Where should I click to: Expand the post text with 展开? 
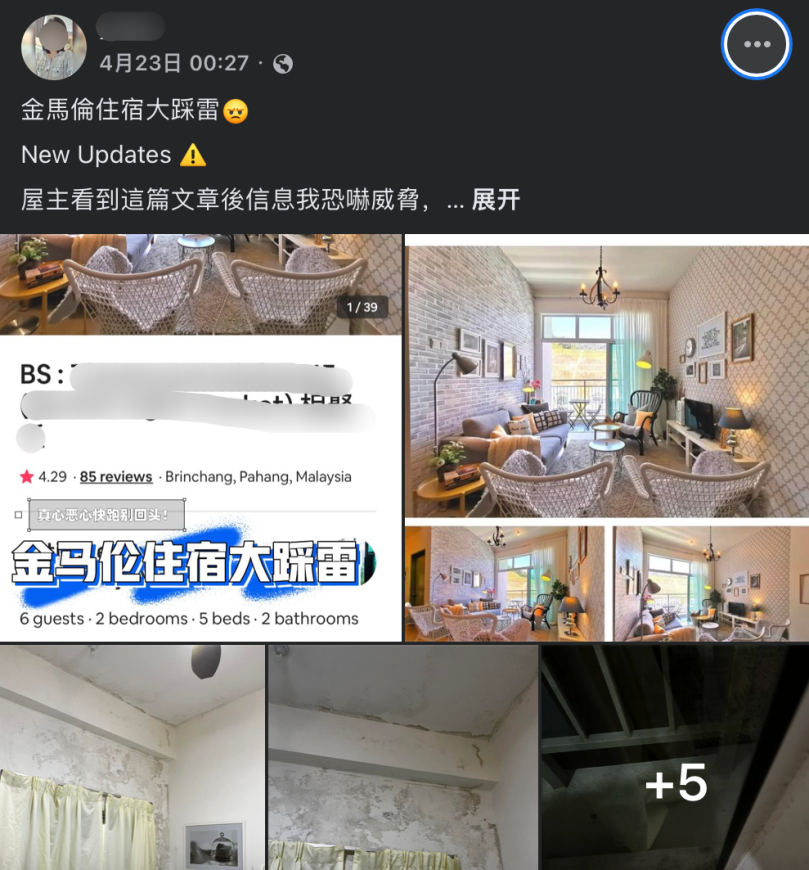496,199
